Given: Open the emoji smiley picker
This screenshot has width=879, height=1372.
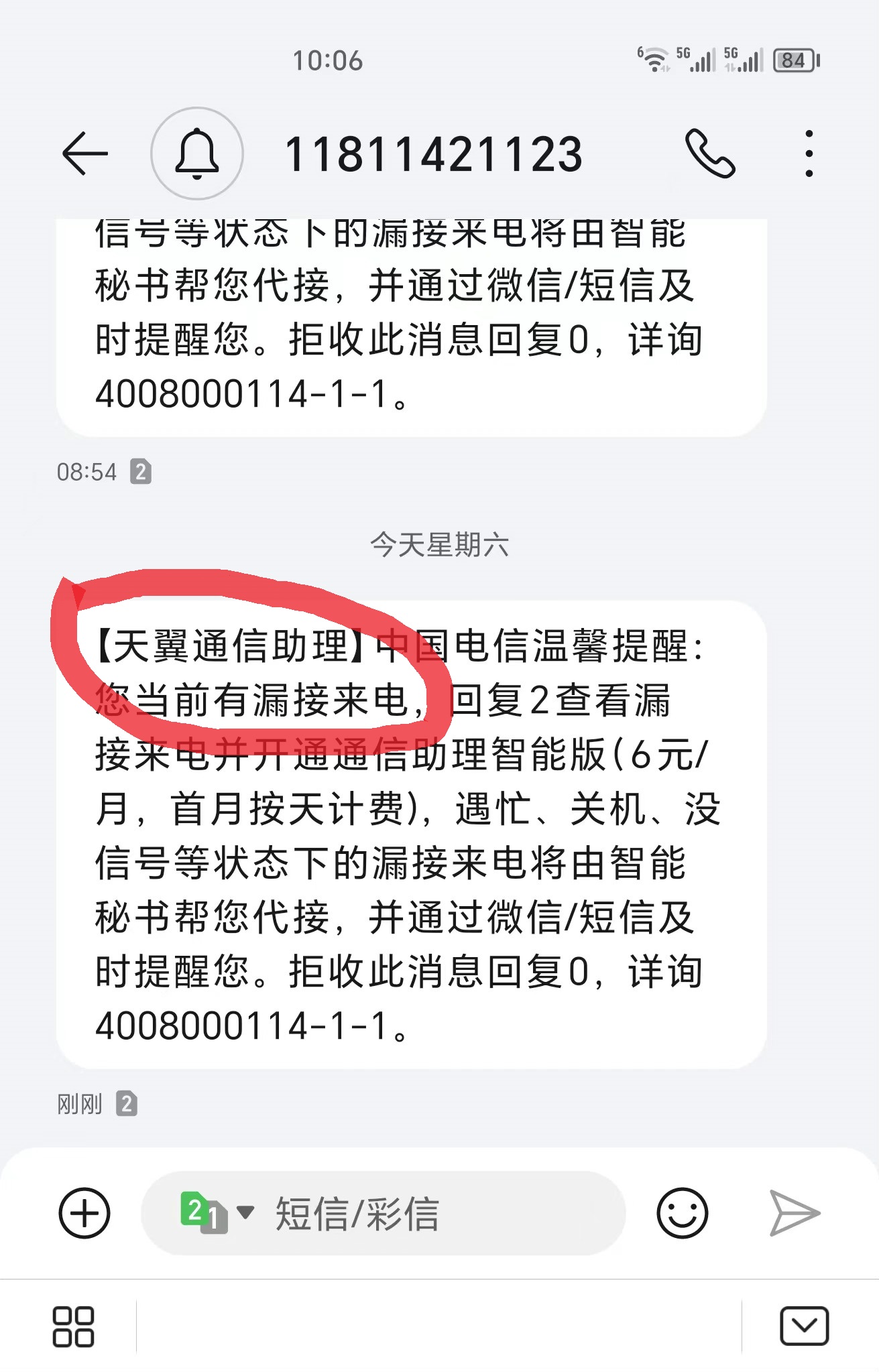Looking at the screenshot, I should pyautogui.click(x=682, y=1213).
